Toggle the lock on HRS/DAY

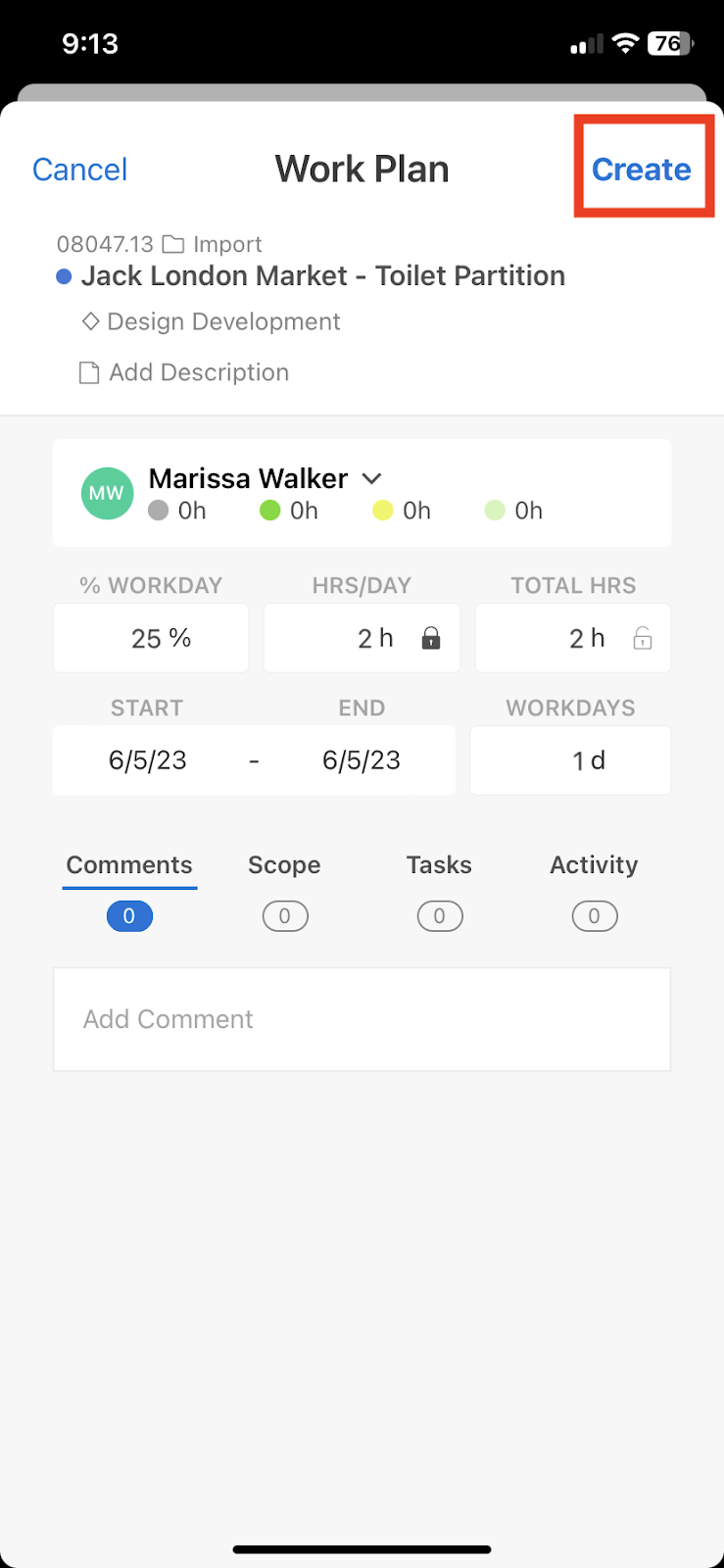[431, 639]
